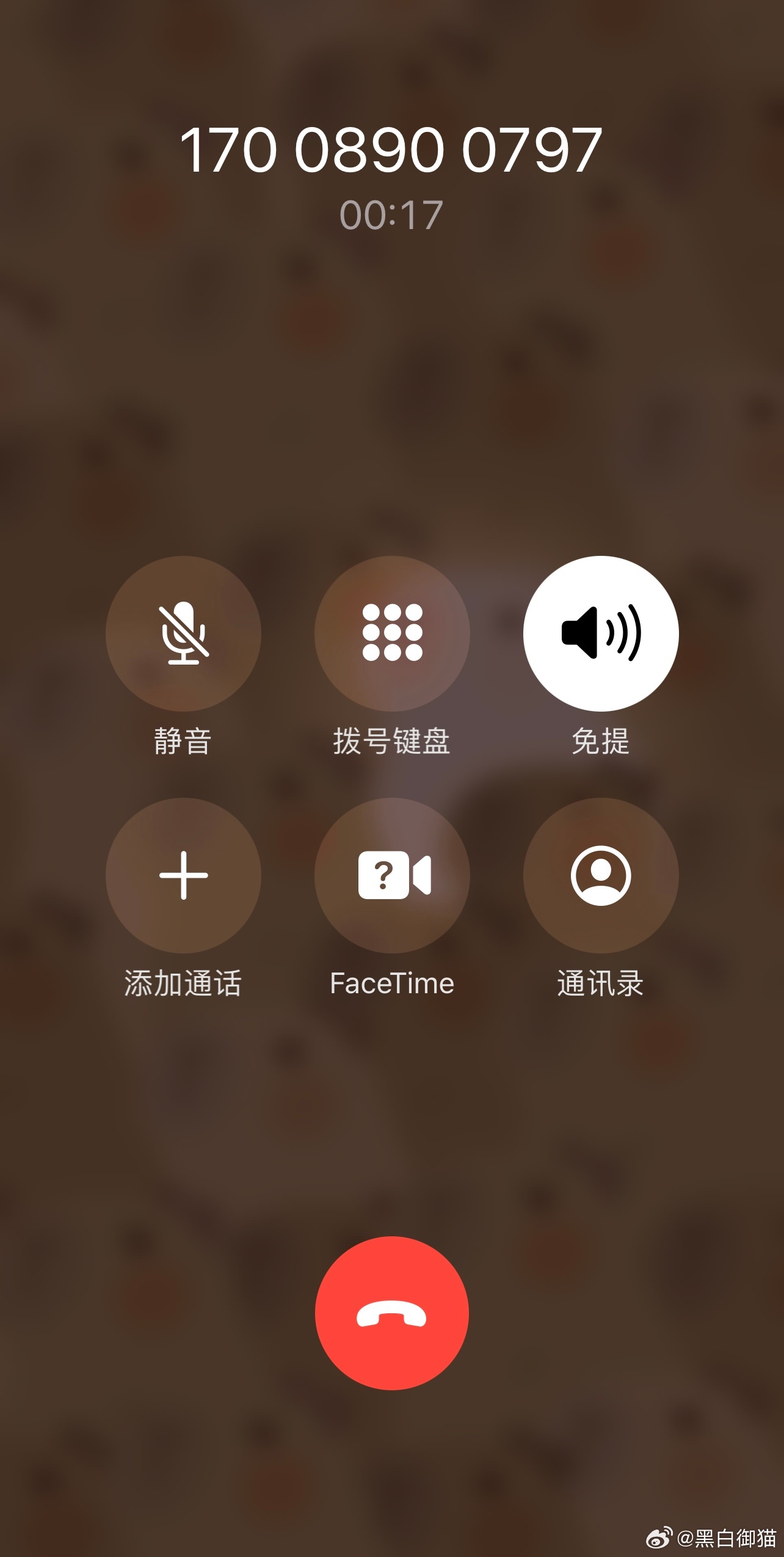Start a FaceTime video call
Image resolution: width=784 pixels, height=1557 pixels.
tap(392, 875)
